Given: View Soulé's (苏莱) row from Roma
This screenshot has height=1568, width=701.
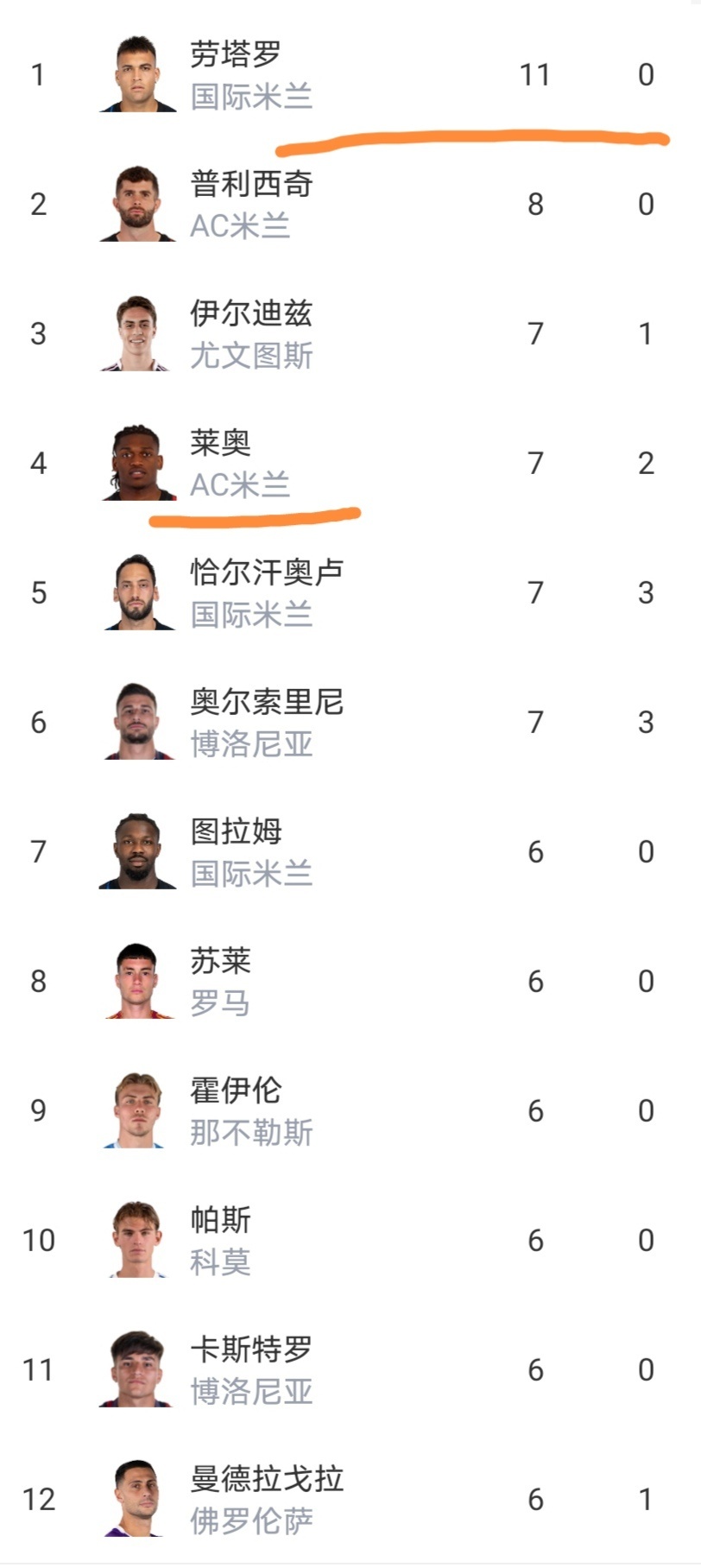Looking at the screenshot, I should 221,961.
